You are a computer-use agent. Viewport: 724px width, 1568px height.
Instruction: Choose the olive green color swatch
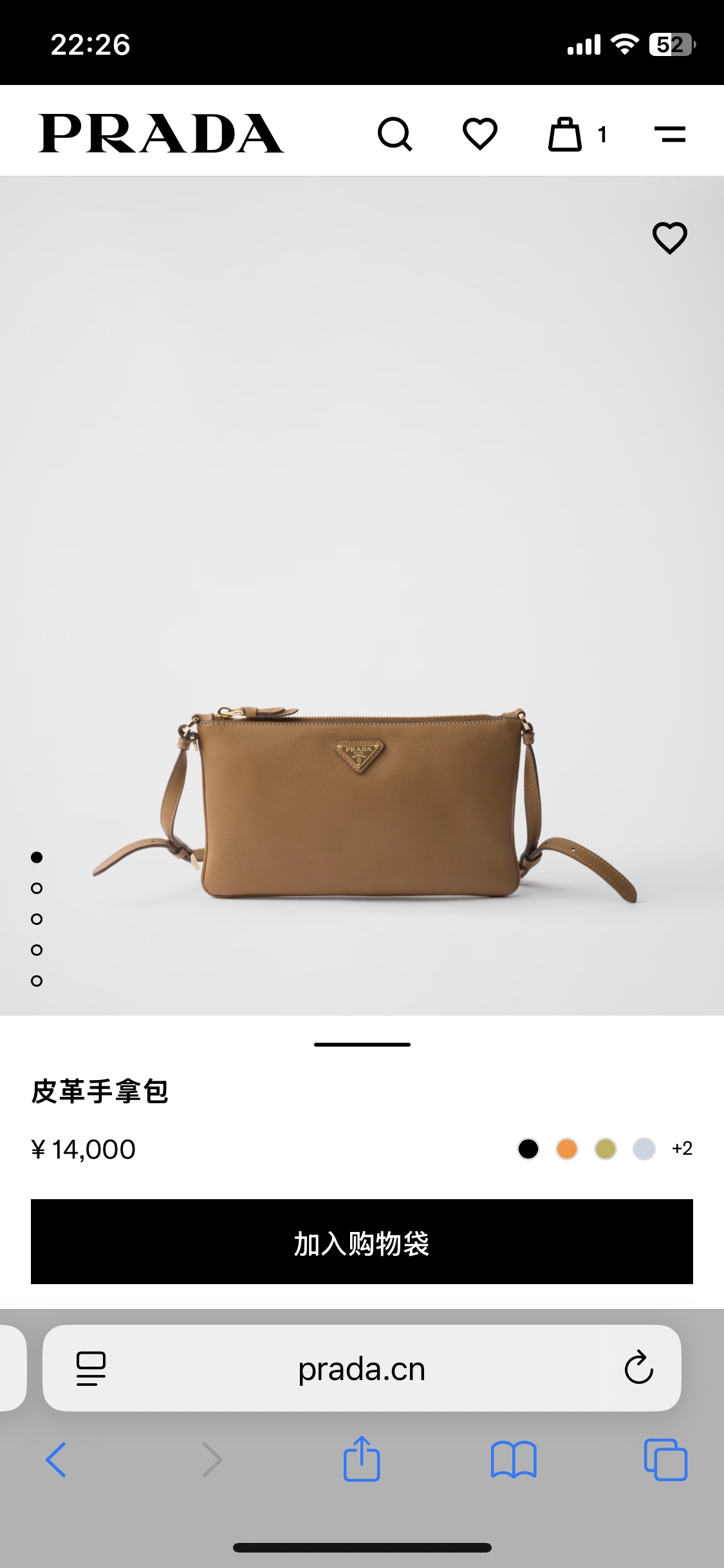[x=606, y=1148]
